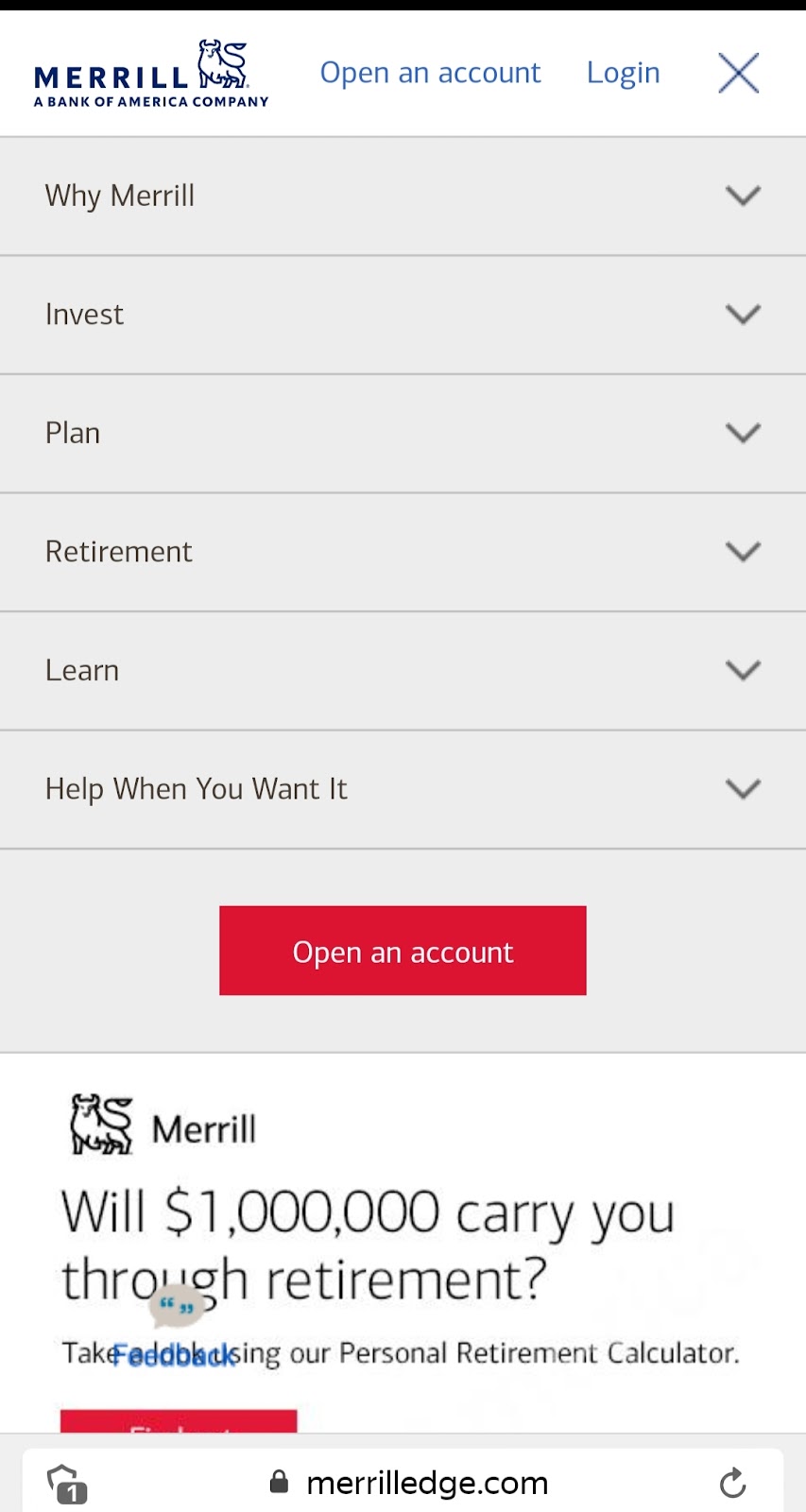Viewport: 806px width, 1512px height.
Task: Expand the Invest menu
Action: tap(403, 315)
